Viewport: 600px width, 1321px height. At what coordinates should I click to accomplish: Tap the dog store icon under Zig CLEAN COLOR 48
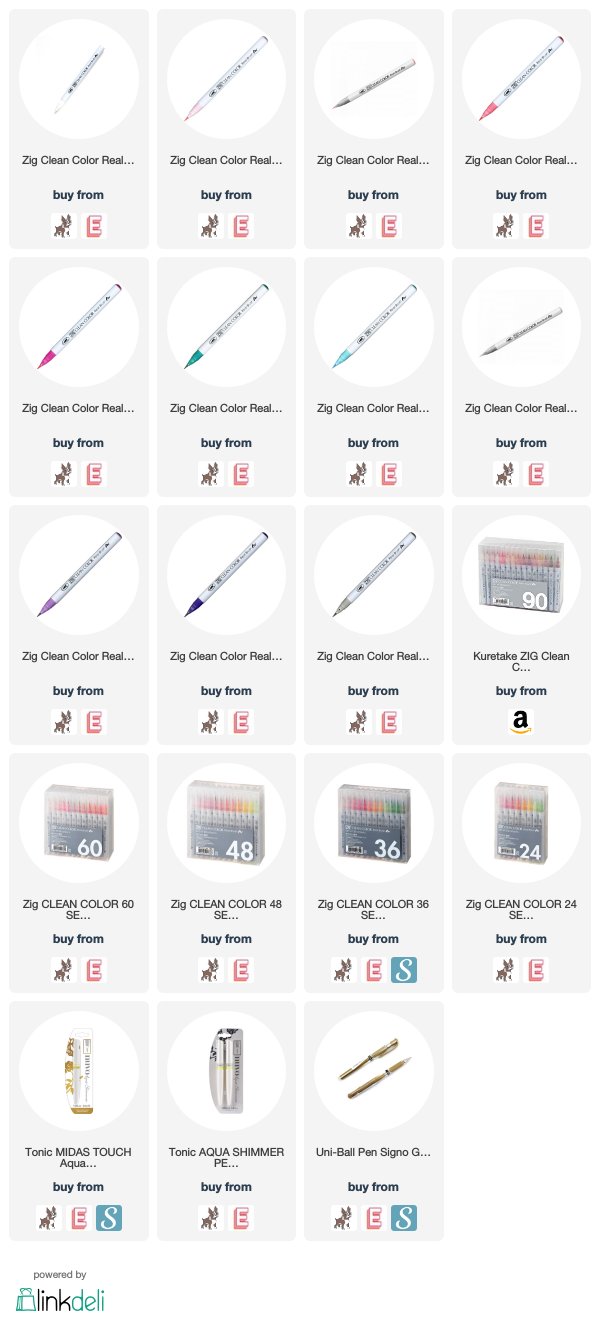211,970
